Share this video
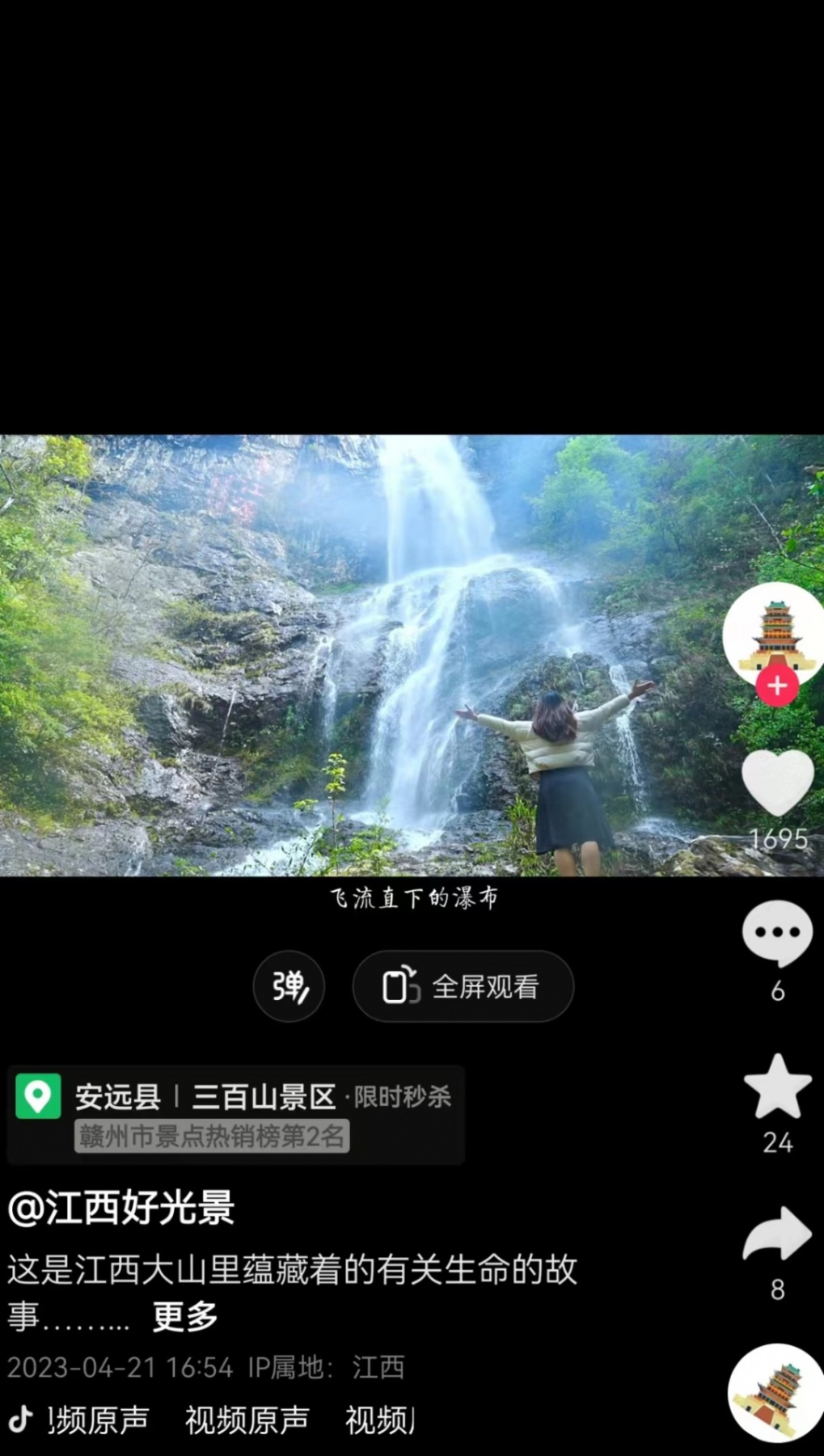 click(x=777, y=1234)
